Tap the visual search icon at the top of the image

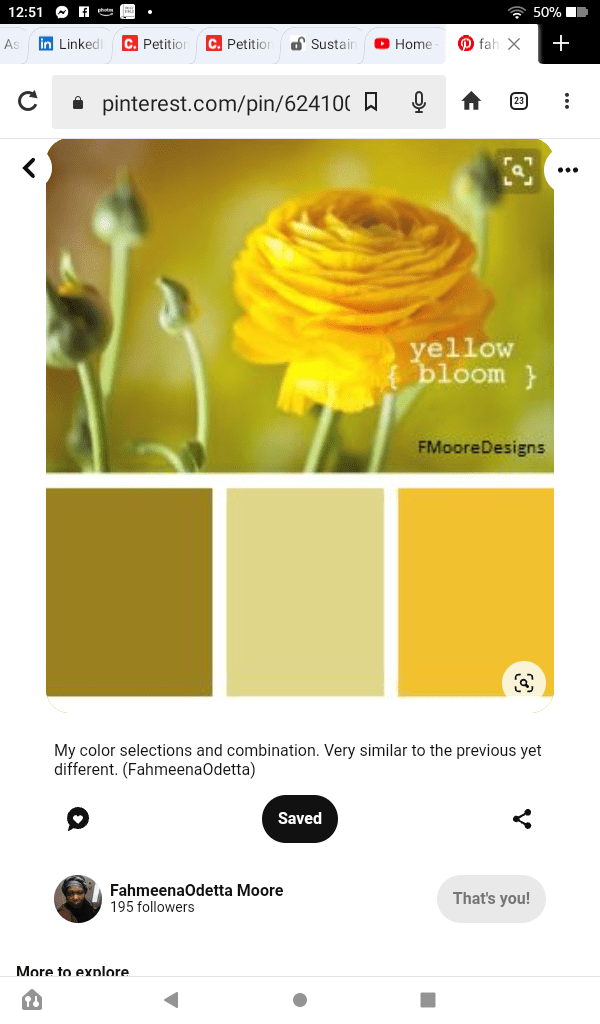pos(518,171)
